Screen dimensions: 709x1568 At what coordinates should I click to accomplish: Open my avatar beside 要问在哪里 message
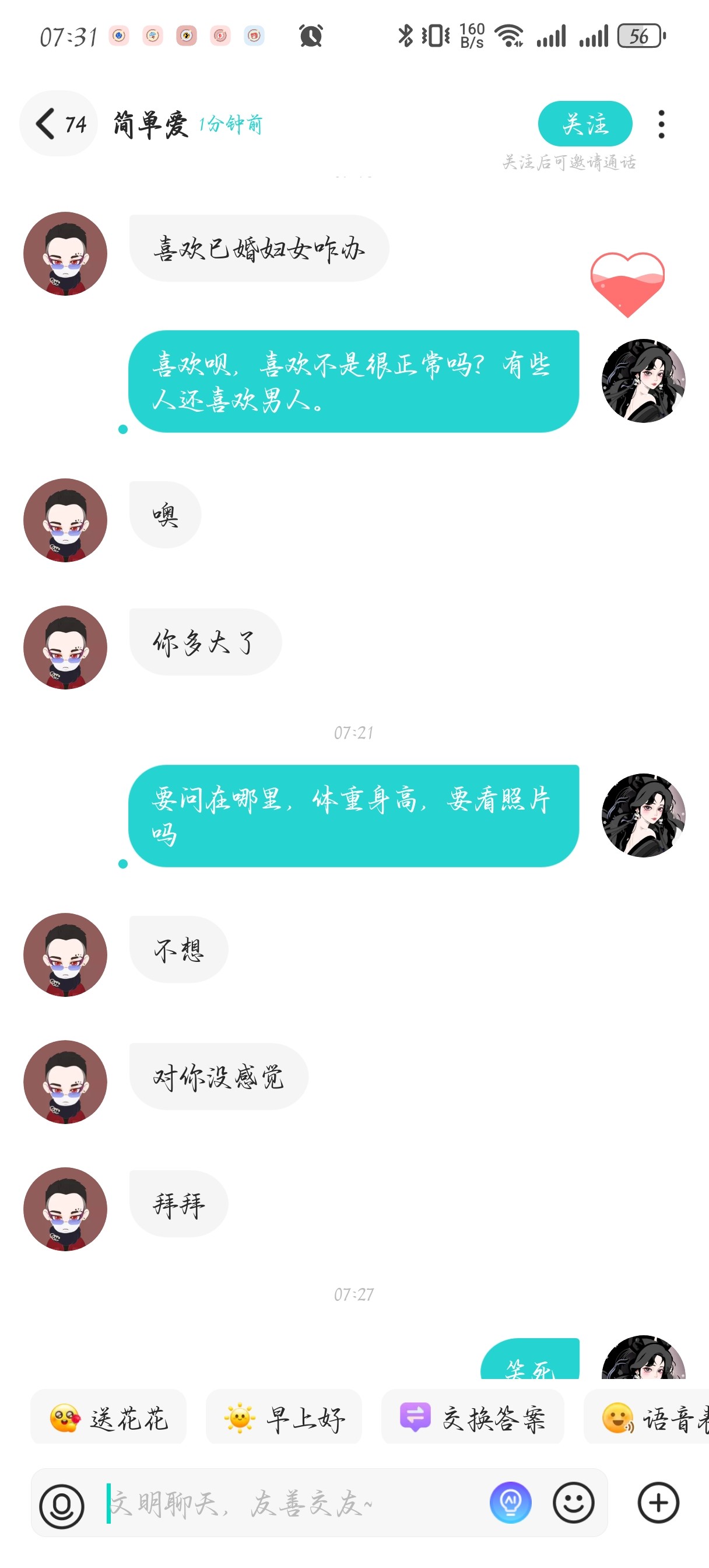pyautogui.click(x=643, y=815)
